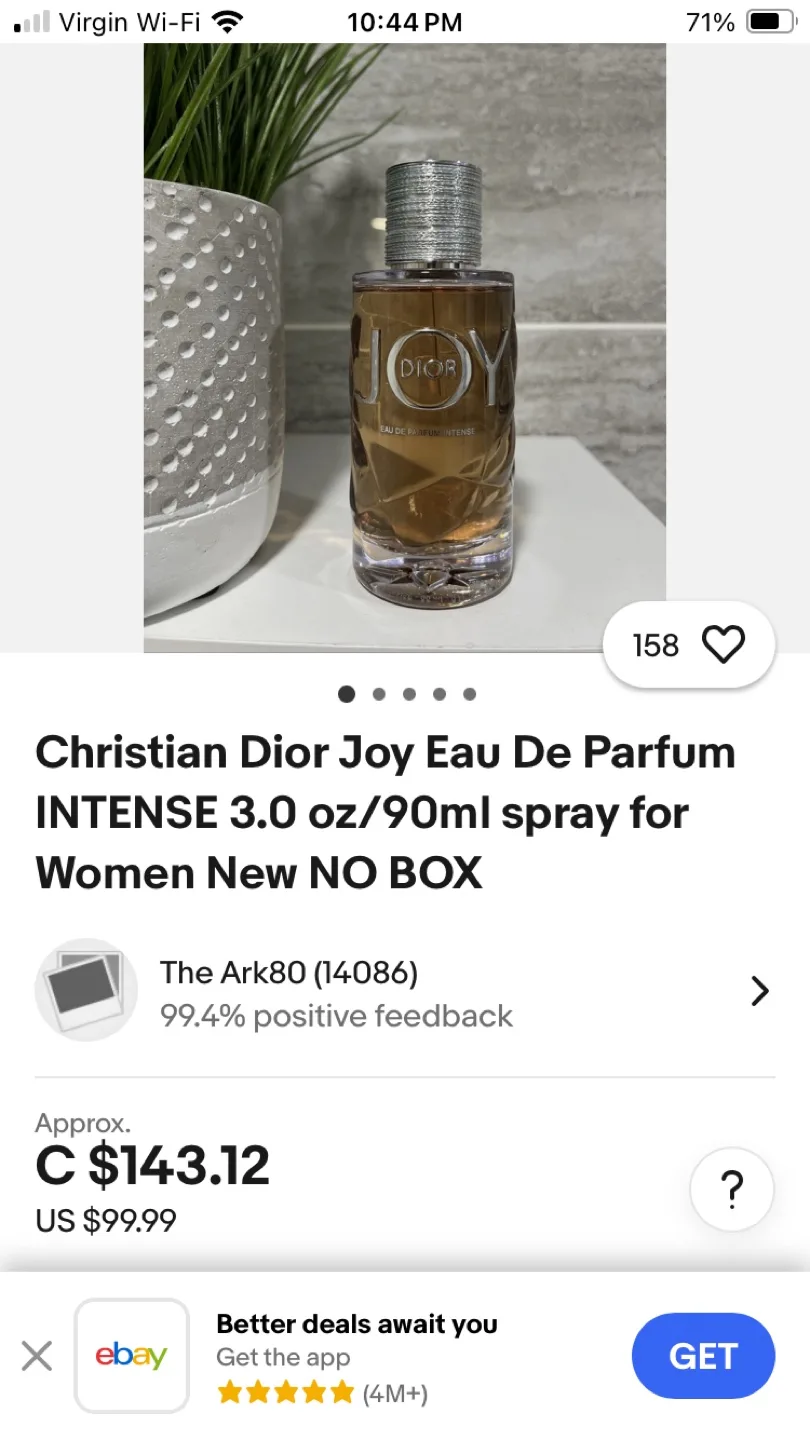Screen dimensions: 810x1440
Task: Select the second page indicator dot
Action: (378, 693)
